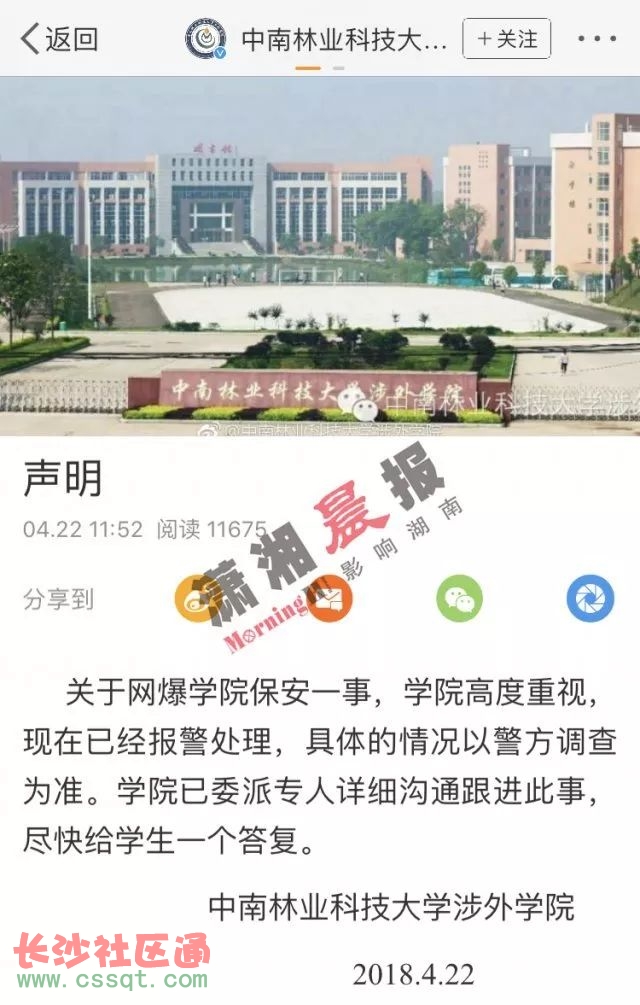Go back using the 返回 arrow

(58, 39)
